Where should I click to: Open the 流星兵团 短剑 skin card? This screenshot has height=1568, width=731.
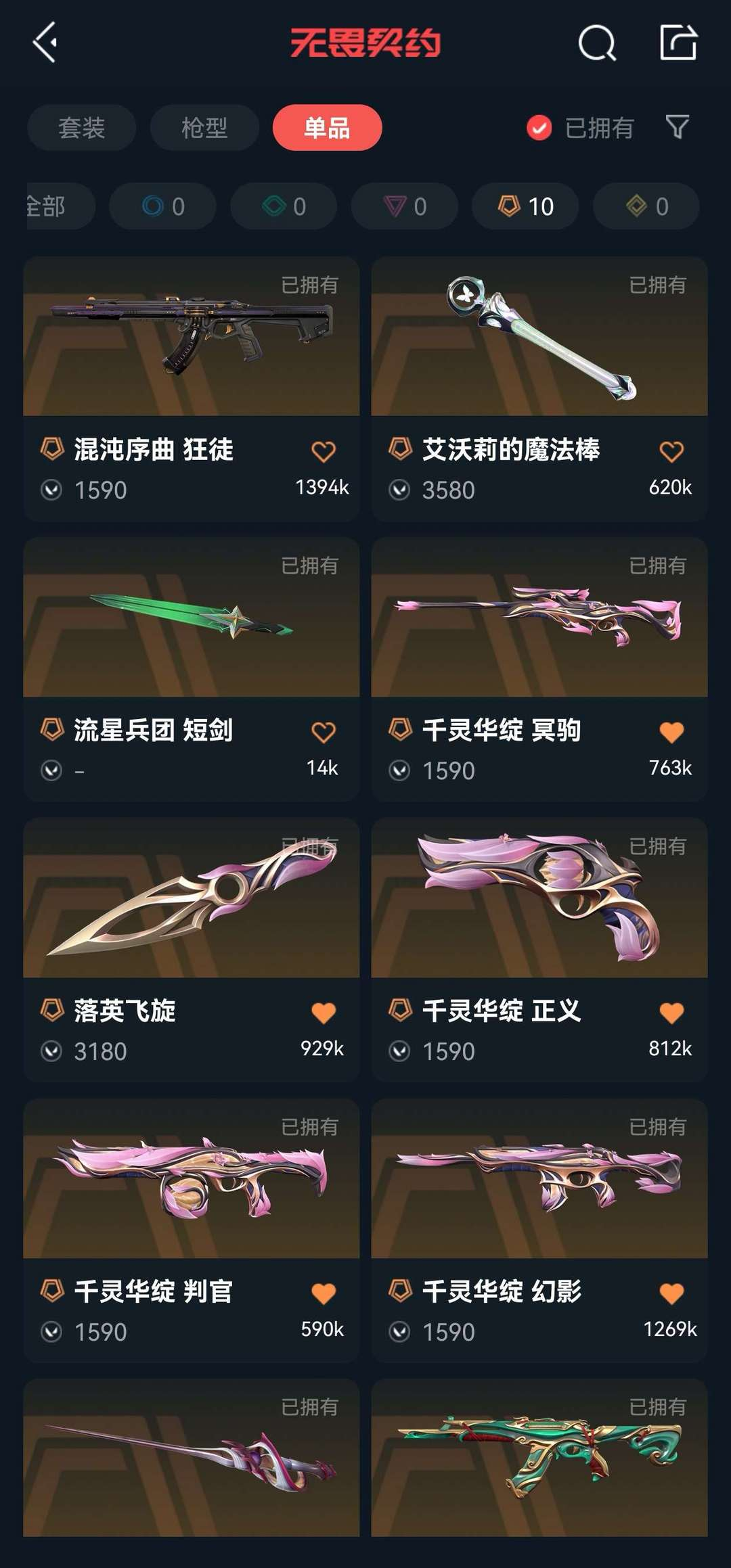[191, 670]
